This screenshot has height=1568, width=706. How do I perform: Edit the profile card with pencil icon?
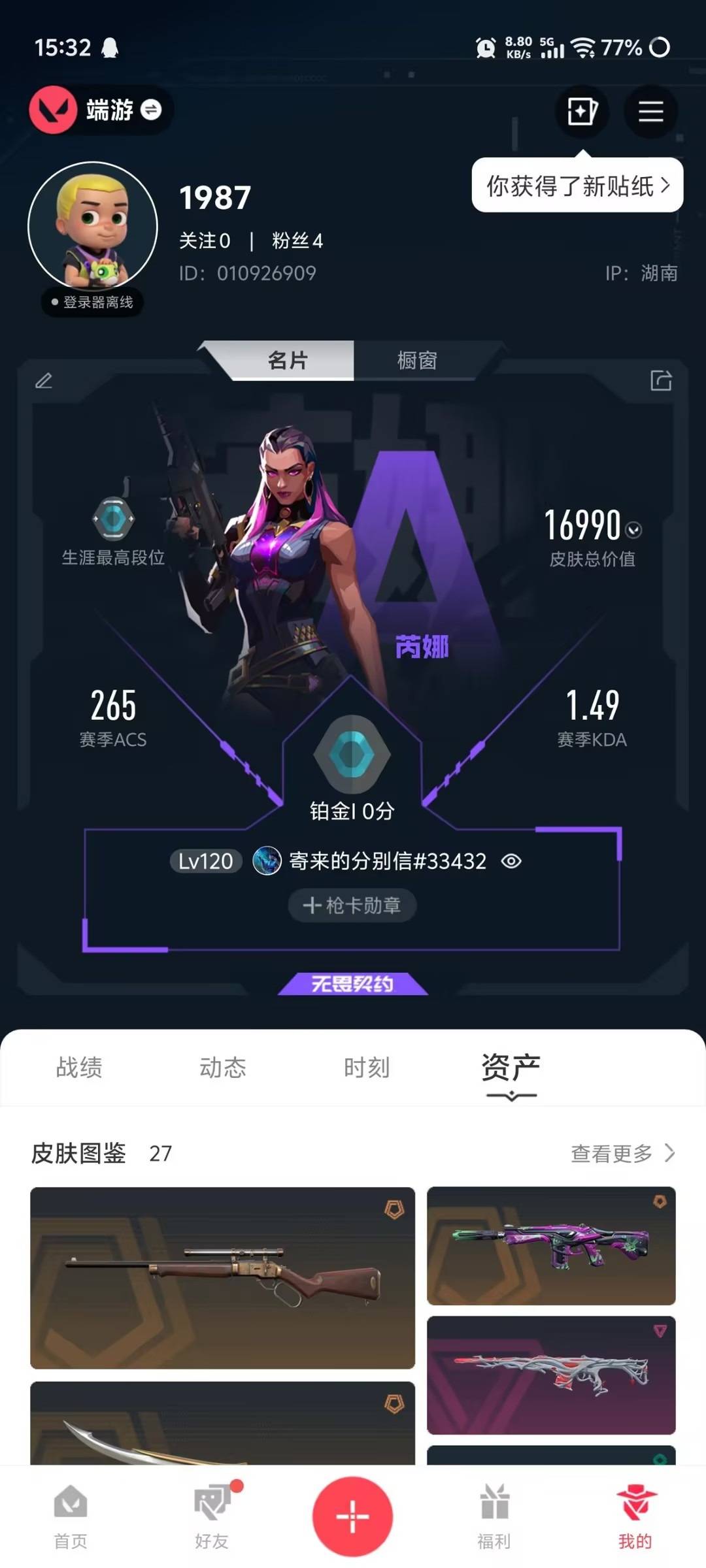tap(44, 380)
